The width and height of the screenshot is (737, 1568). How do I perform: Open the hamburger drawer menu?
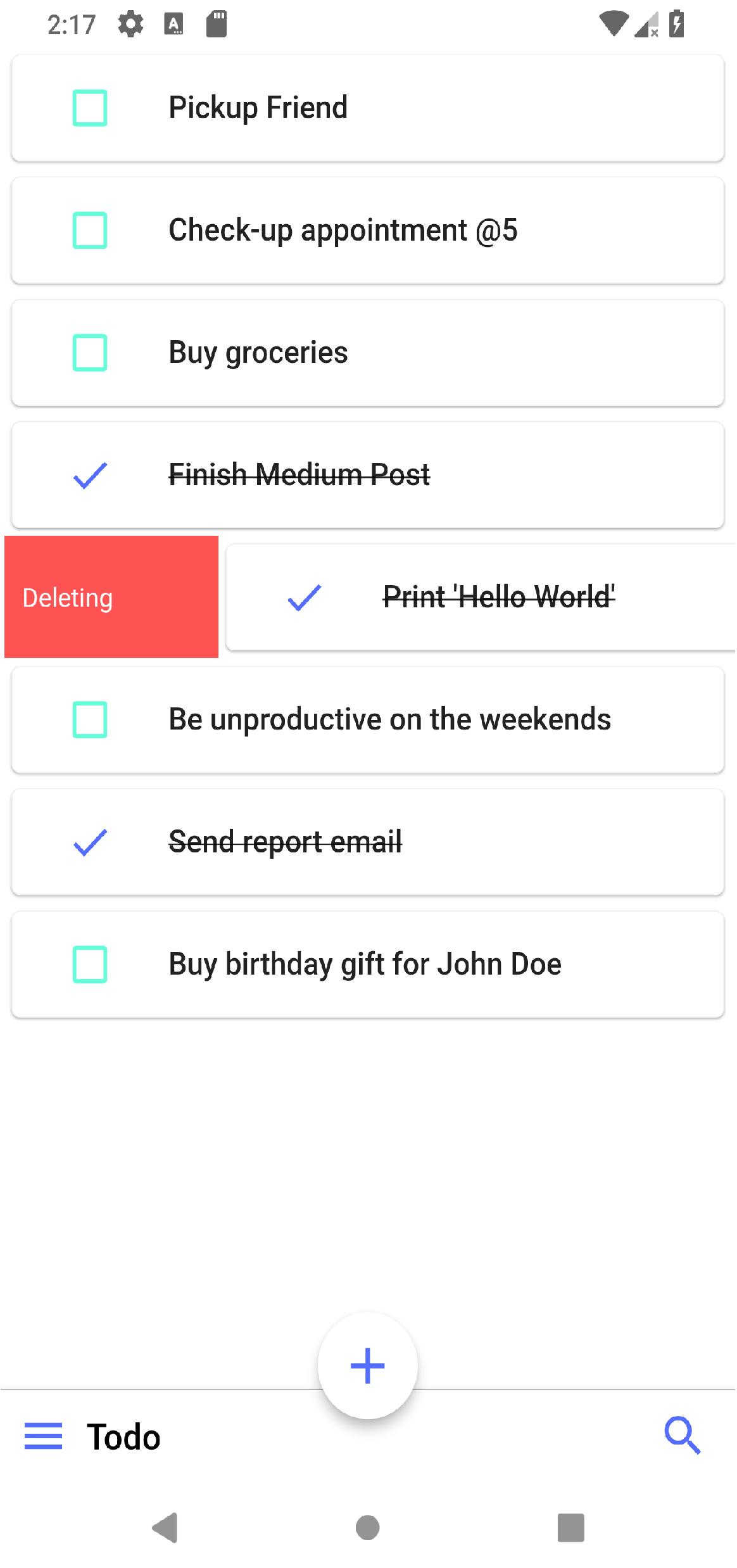tap(43, 1436)
